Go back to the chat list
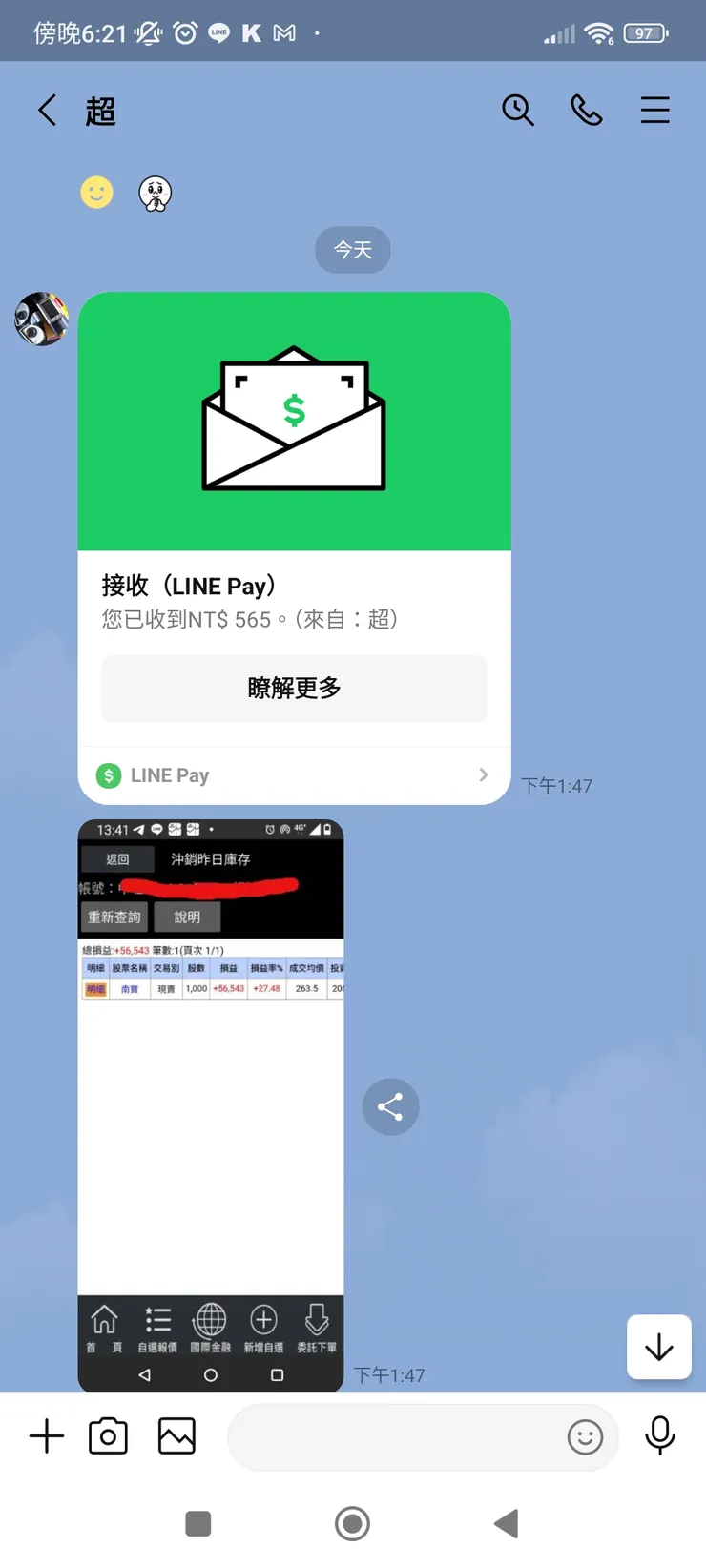706x1568 pixels. pyautogui.click(x=47, y=110)
